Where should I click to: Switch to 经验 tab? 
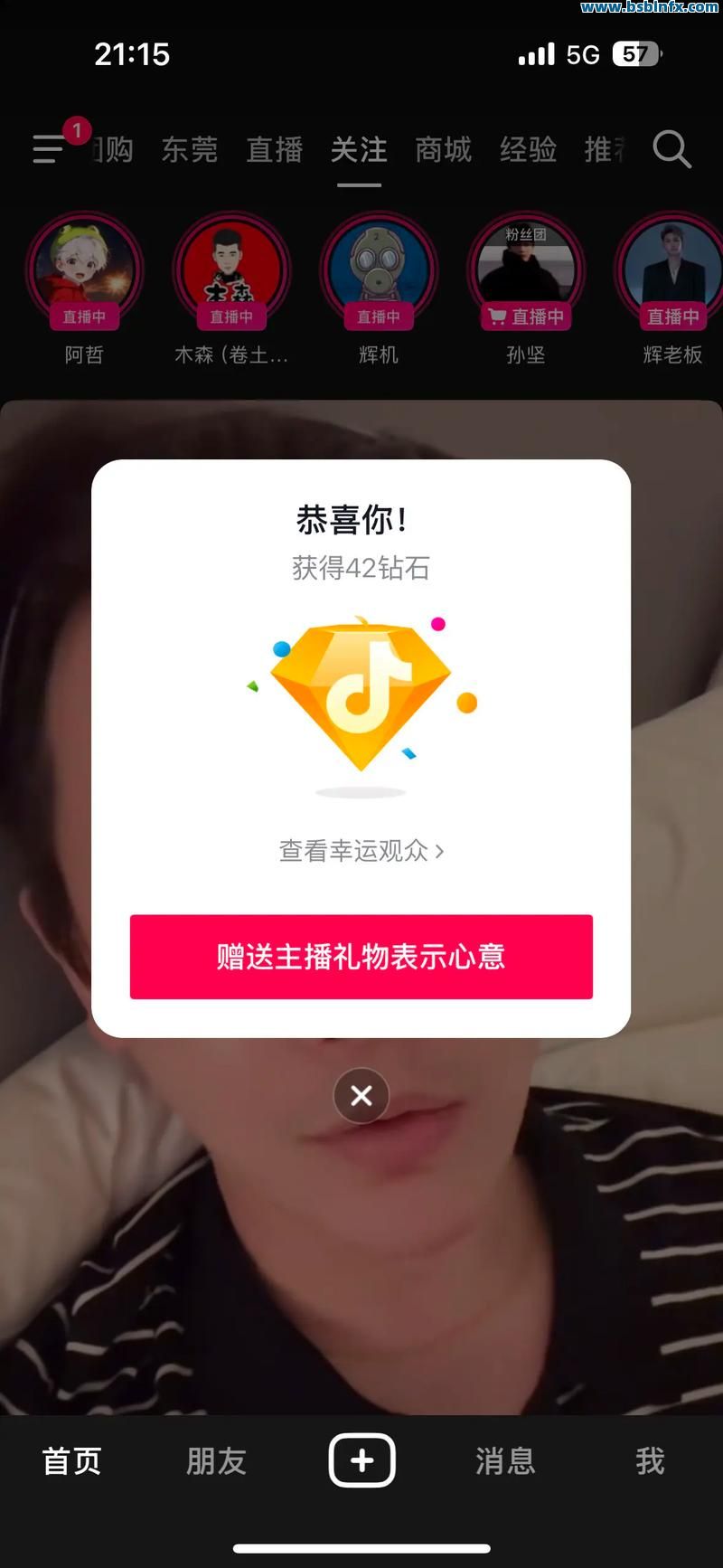[x=528, y=149]
